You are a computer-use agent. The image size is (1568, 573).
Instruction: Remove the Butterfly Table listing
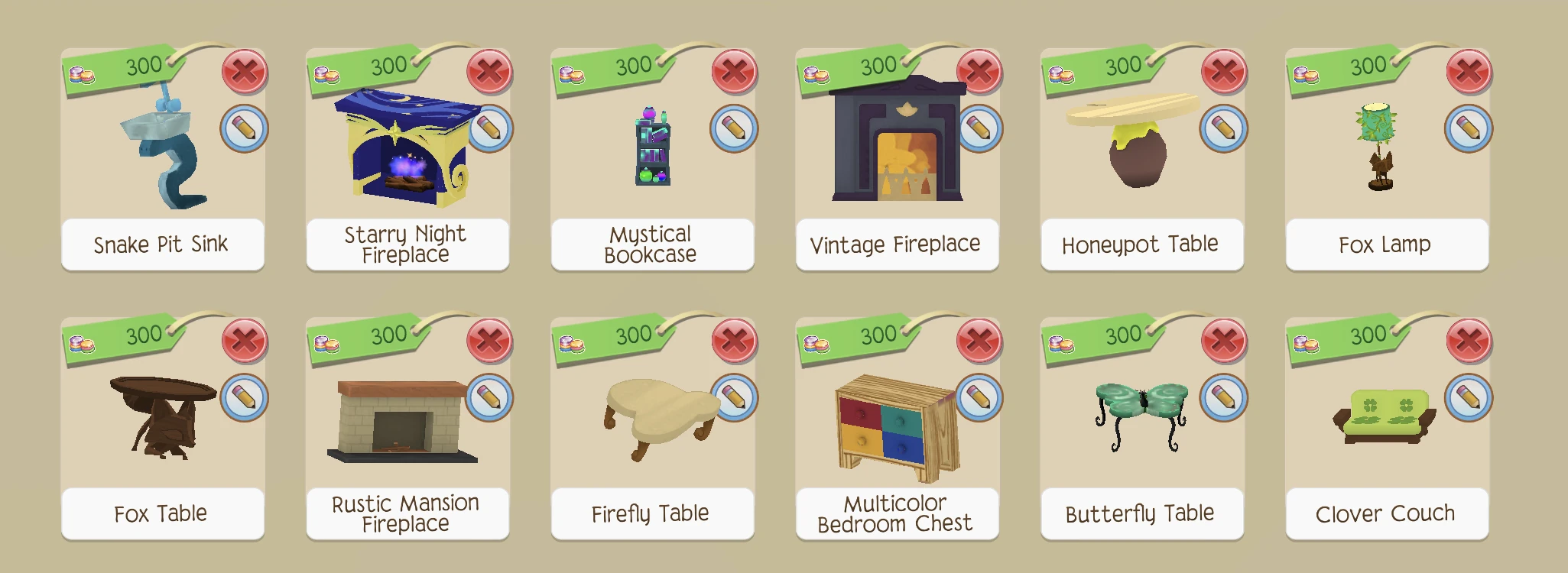pyautogui.click(x=1224, y=342)
